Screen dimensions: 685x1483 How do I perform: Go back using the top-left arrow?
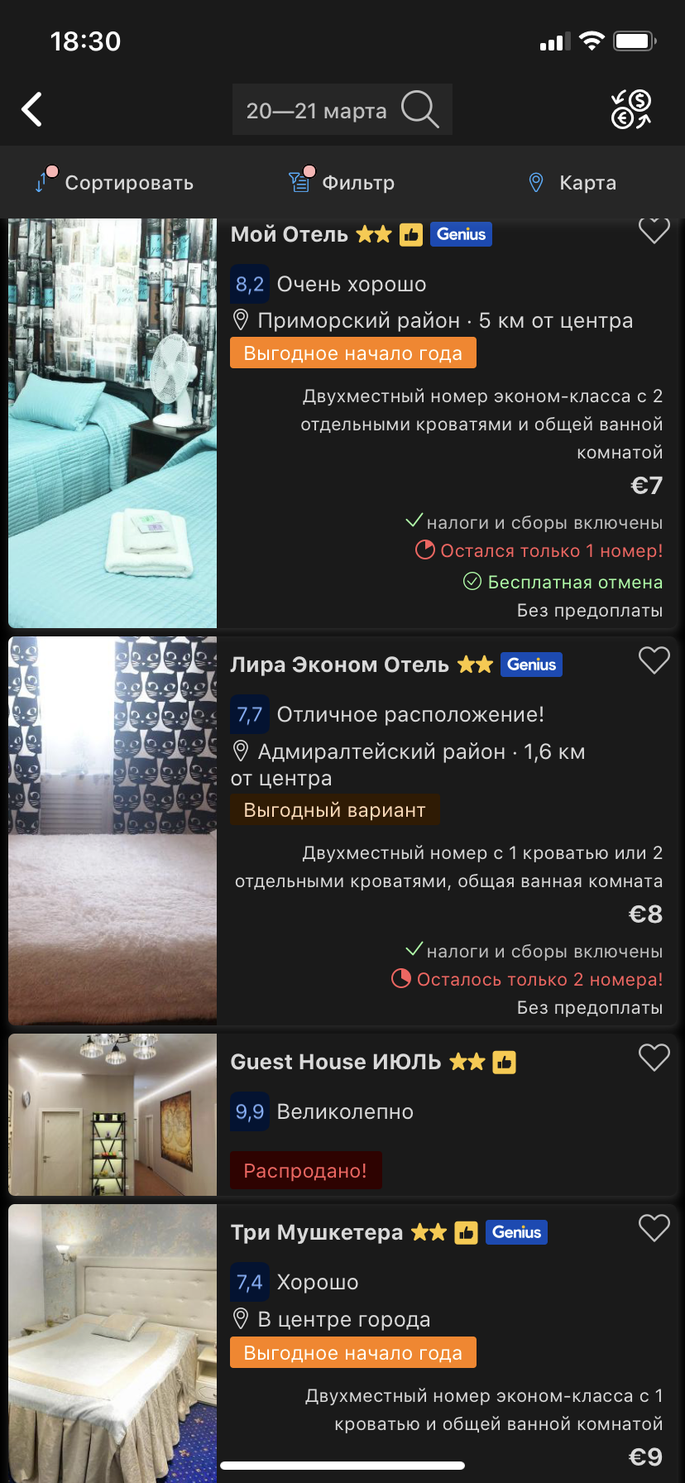coord(33,109)
